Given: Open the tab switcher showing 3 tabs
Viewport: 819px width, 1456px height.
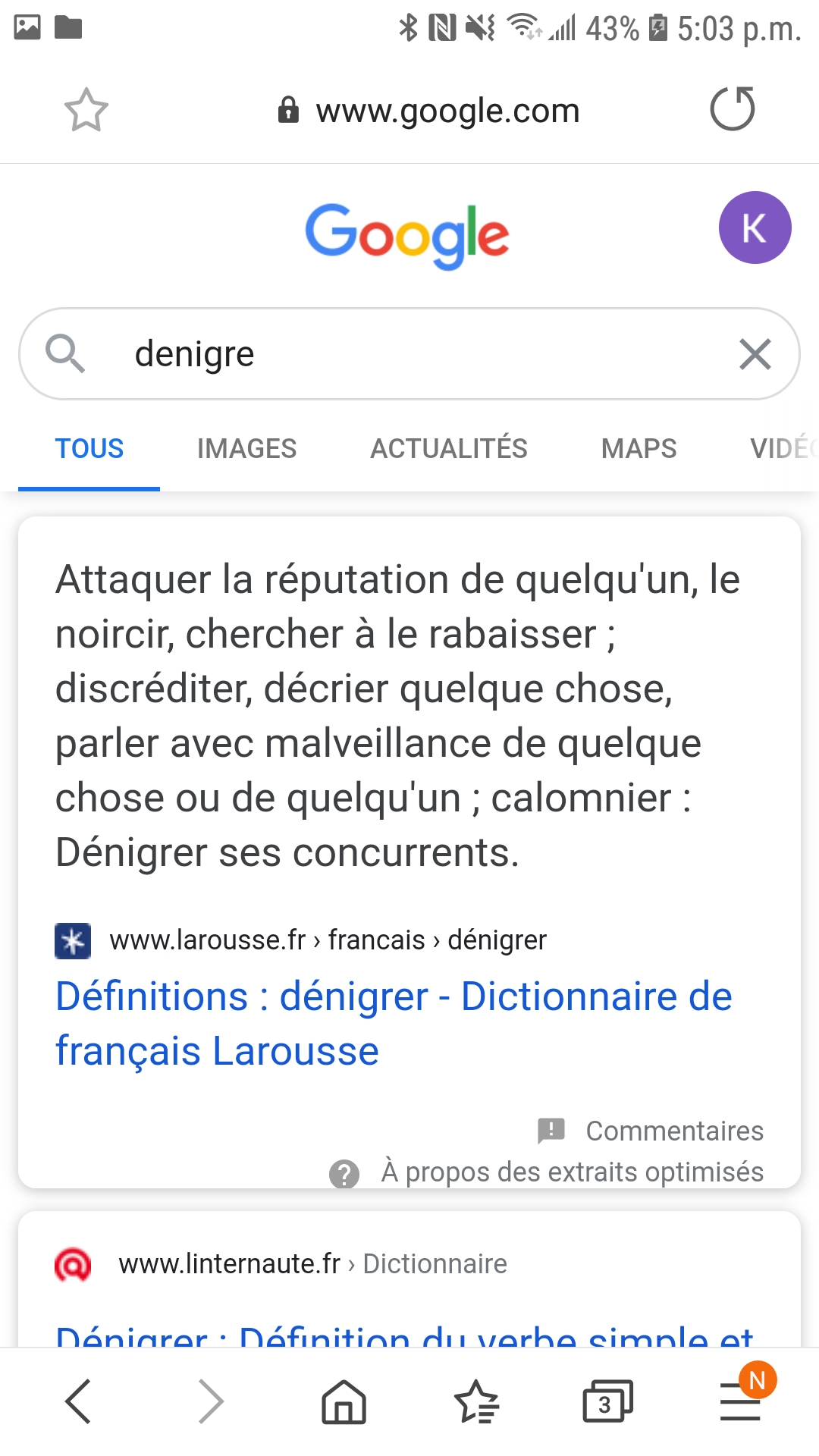Looking at the screenshot, I should (607, 1401).
